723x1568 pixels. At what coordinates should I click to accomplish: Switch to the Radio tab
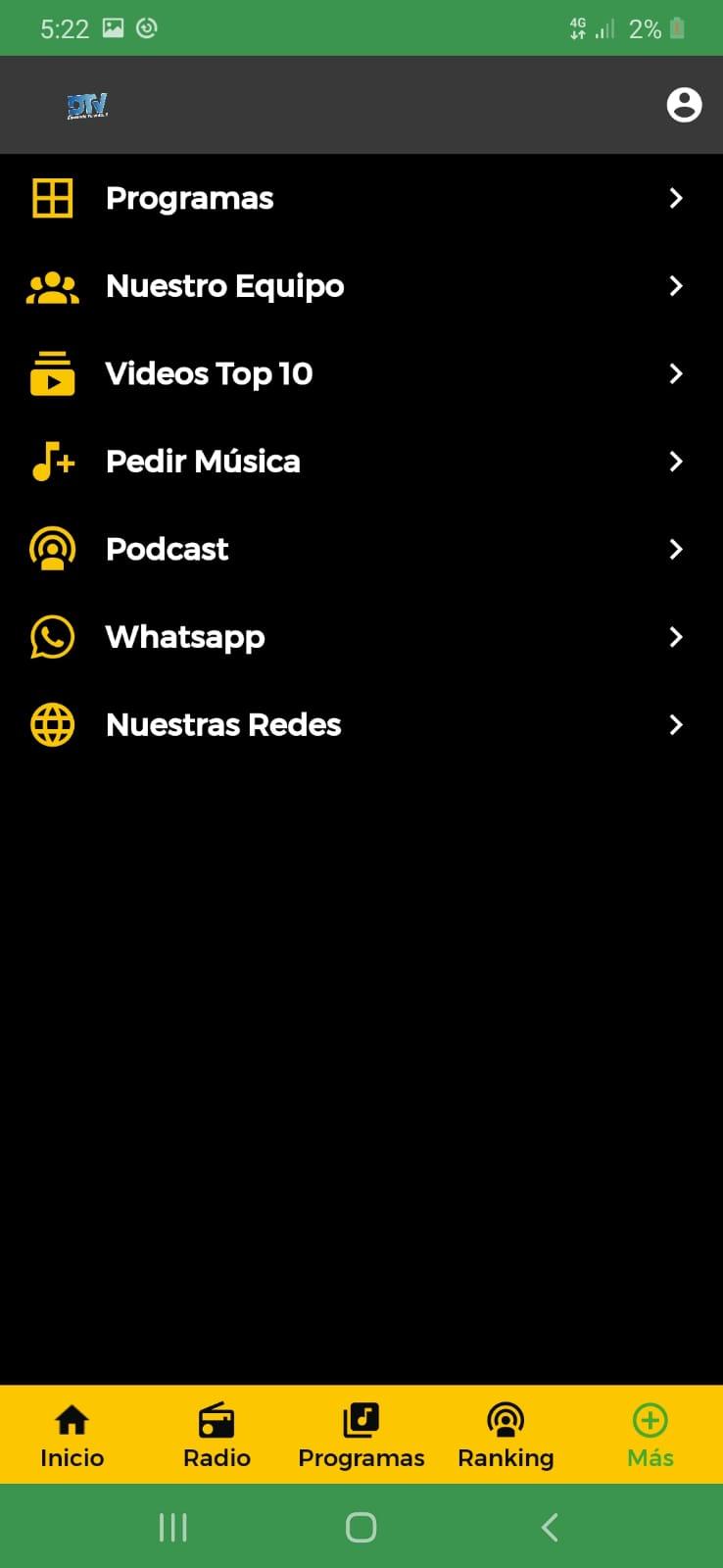(217, 1436)
